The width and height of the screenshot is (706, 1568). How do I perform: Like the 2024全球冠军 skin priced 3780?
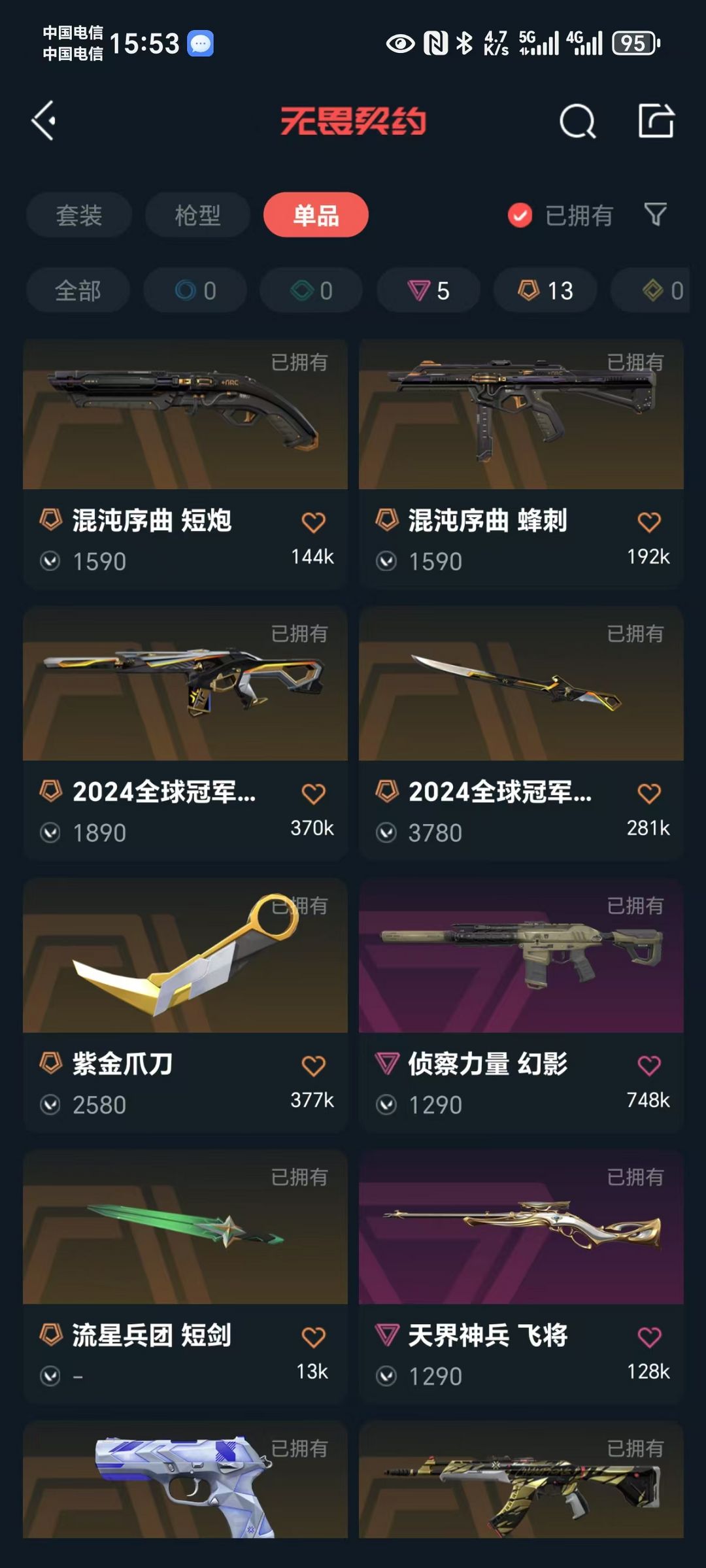[649, 793]
